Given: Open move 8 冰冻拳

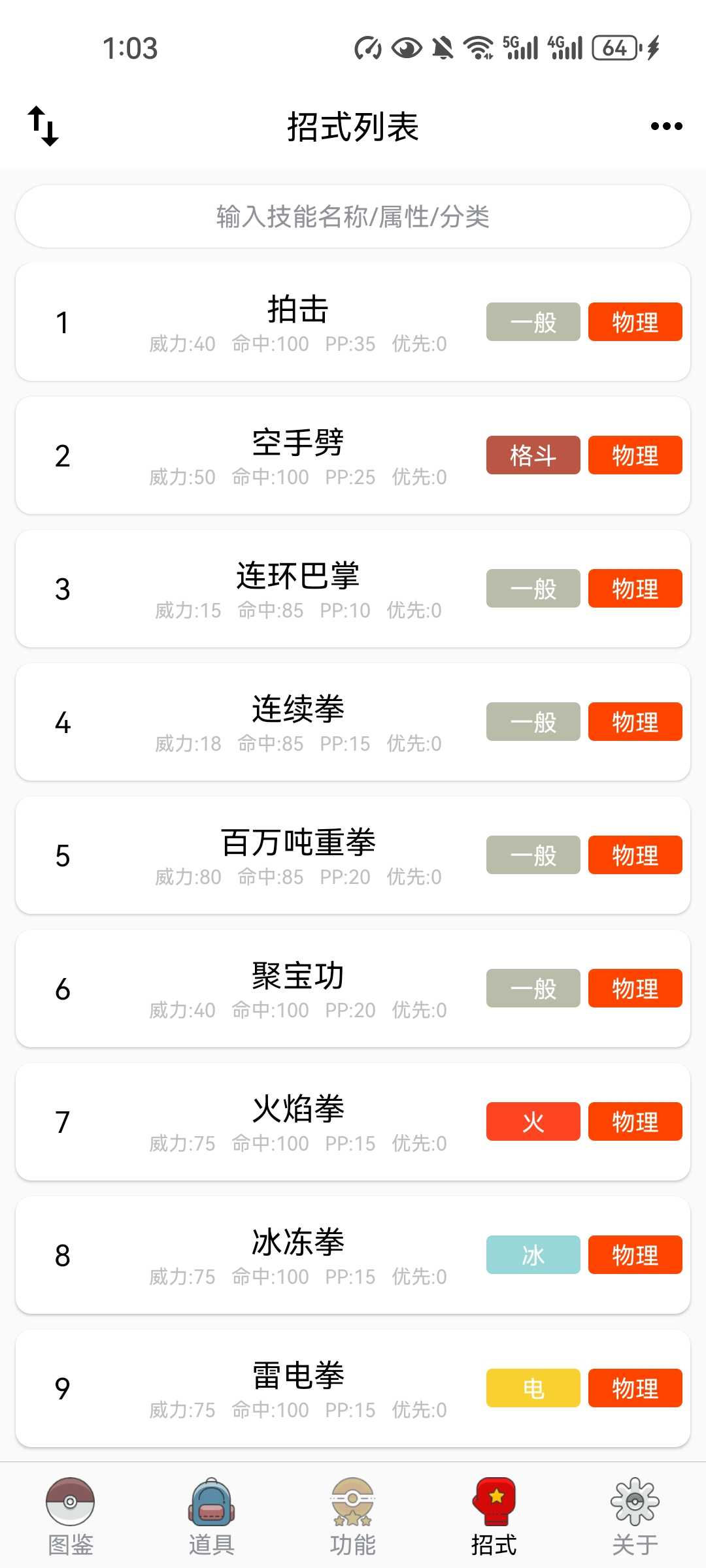Looking at the screenshot, I should click(x=353, y=1255).
